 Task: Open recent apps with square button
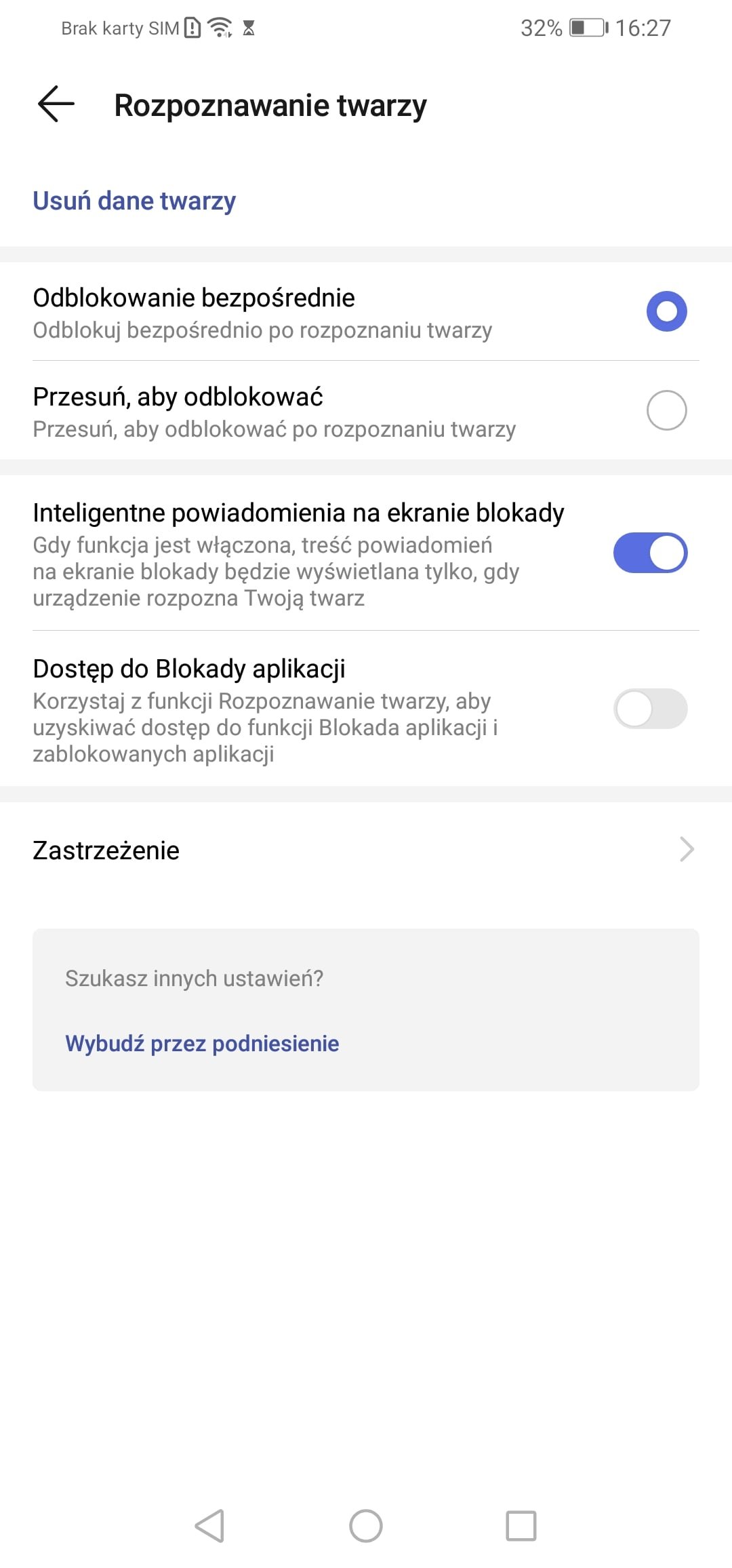point(521,1526)
